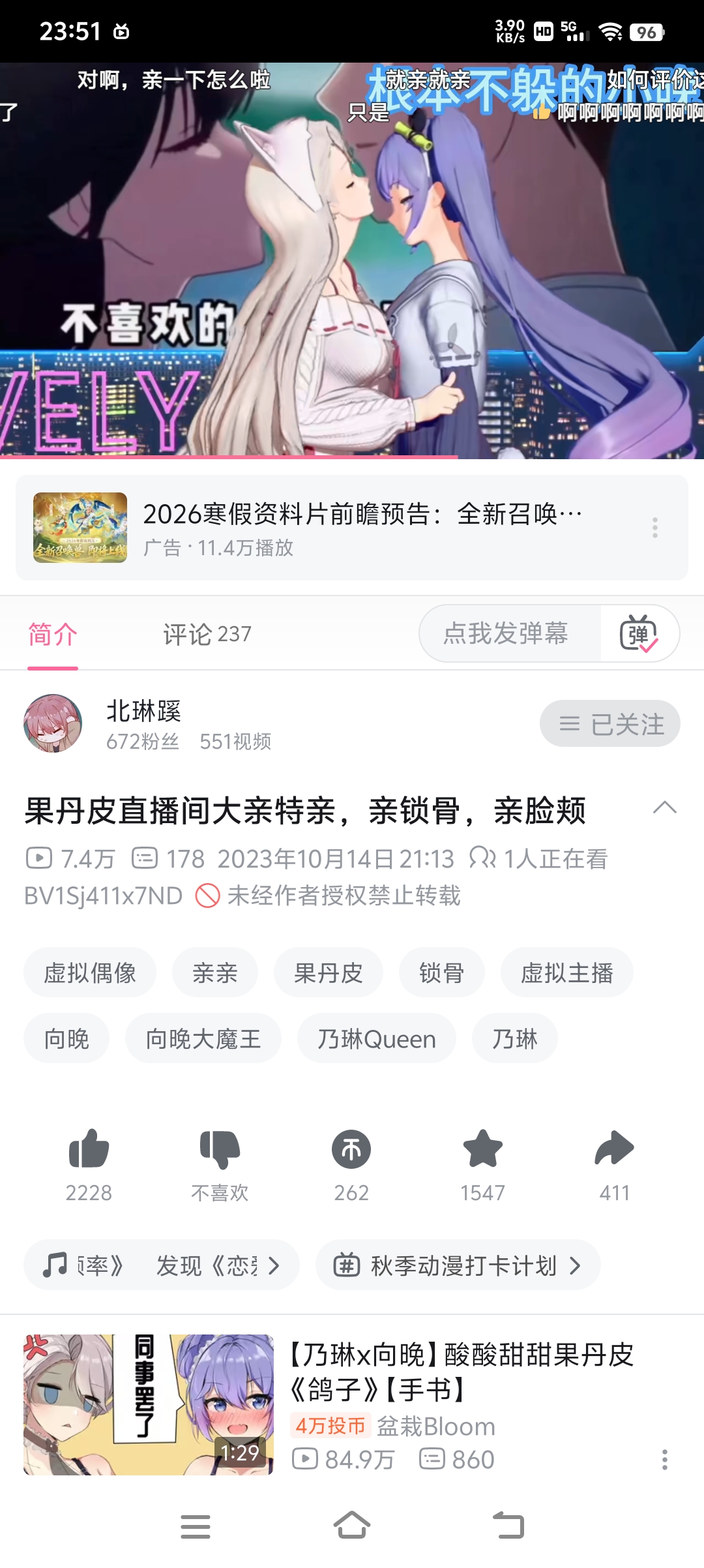Viewport: 704px width, 1568px height.
Task: Open the 乃琳Queen tag
Action: (x=376, y=1038)
